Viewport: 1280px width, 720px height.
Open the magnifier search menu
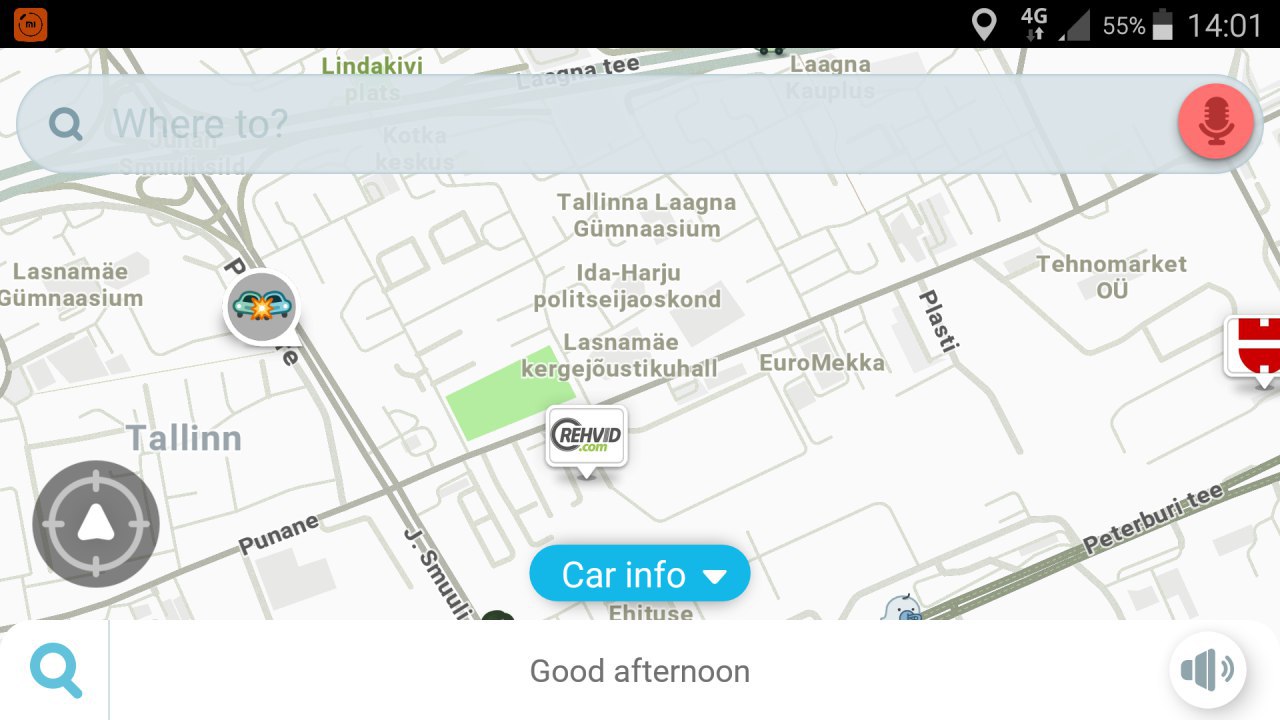[x=55, y=670]
